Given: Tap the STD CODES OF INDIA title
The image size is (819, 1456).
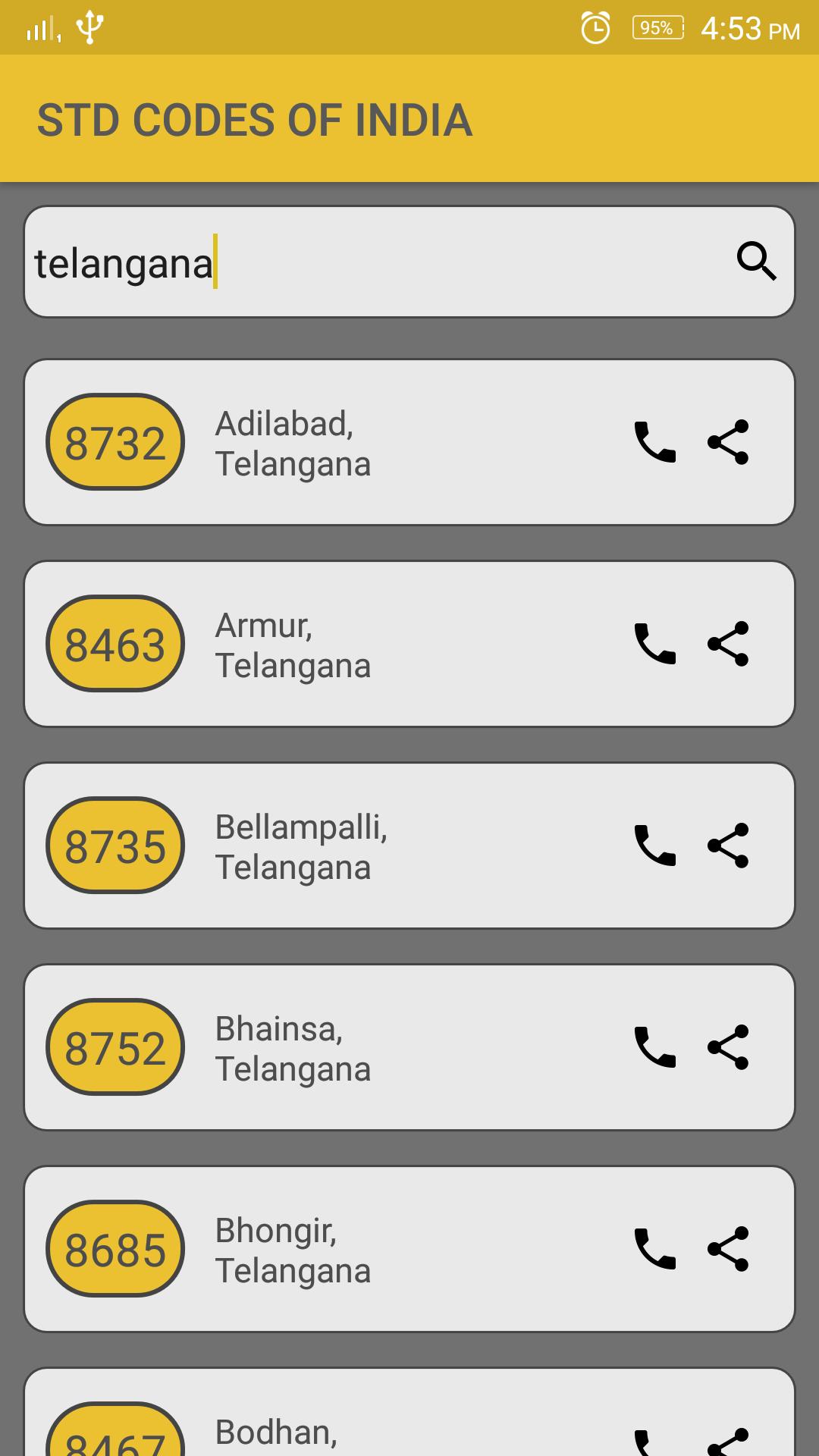Looking at the screenshot, I should [255, 120].
